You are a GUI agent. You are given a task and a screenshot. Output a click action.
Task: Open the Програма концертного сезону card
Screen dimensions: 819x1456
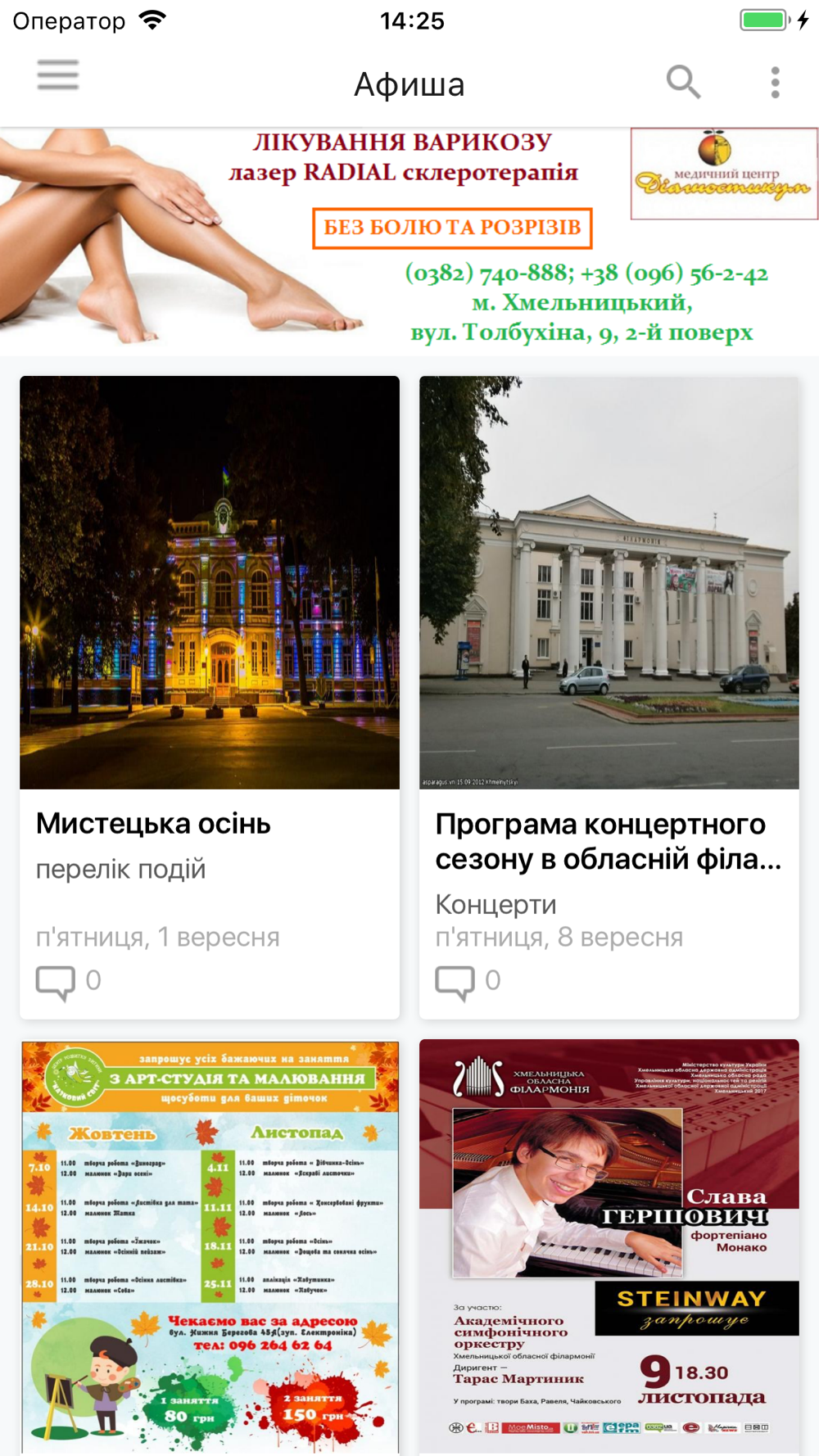609,697
